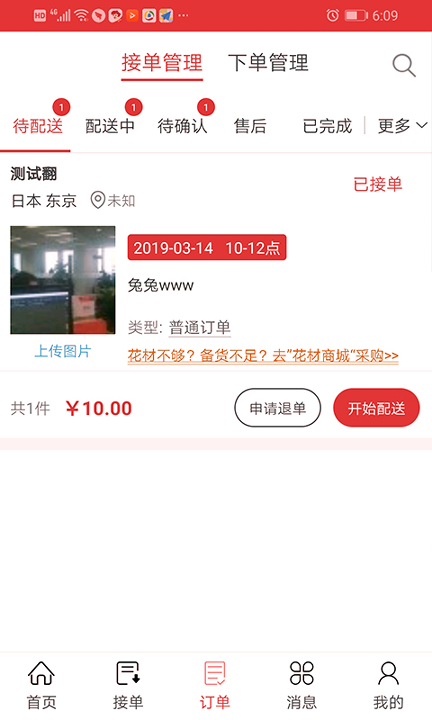Switch to 配送中 orders
The height and width of the screenshot is (720, 432).
[x=110, y=126]
